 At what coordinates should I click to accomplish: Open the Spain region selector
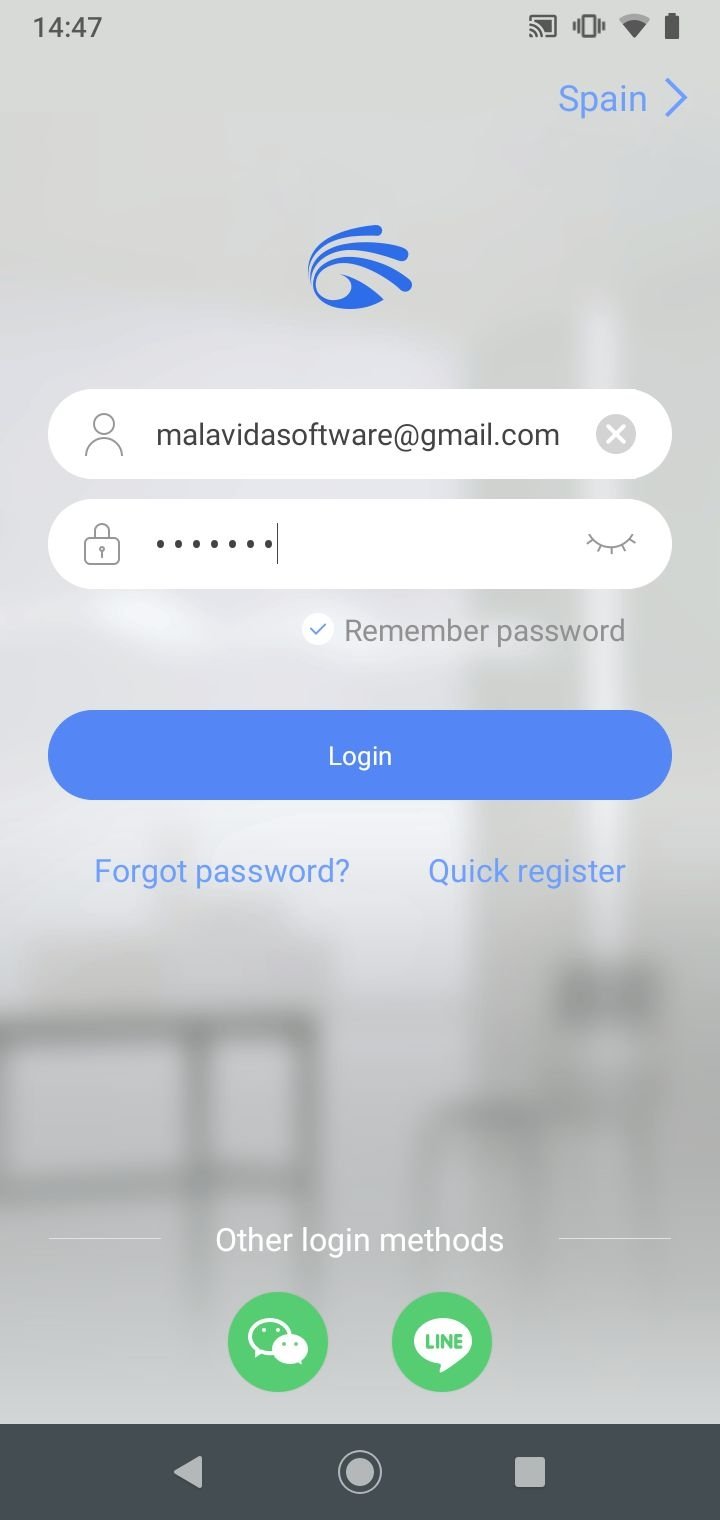click(x=622, y=99)
